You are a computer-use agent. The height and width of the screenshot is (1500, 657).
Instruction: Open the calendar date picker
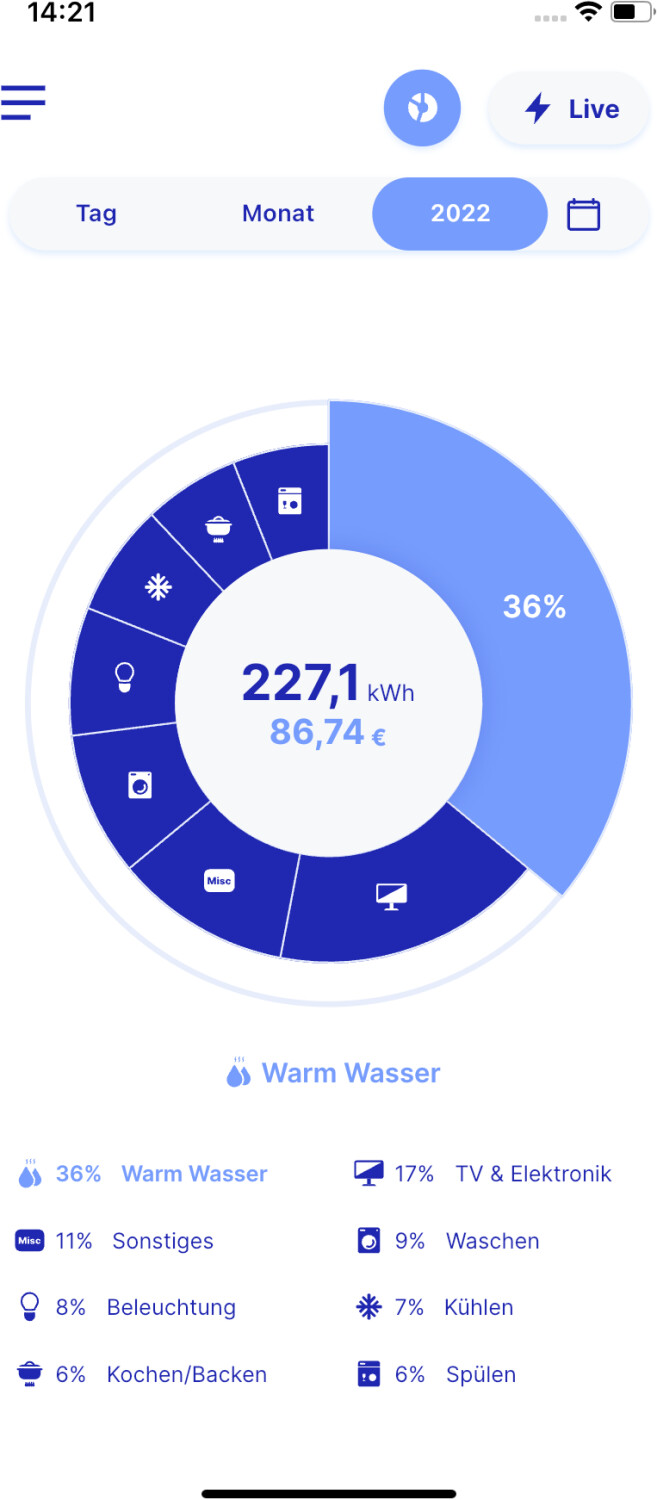[584, 214]
